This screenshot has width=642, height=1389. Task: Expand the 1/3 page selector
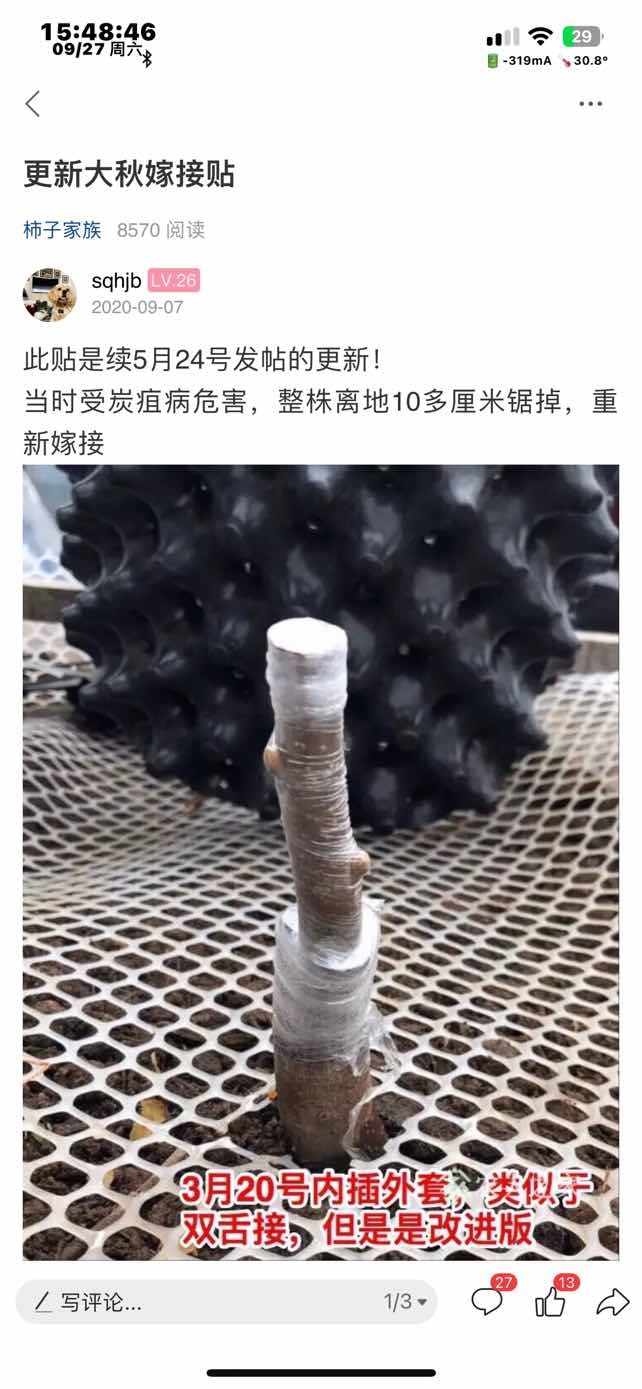pyautogui.click(x=405, y=1302)
